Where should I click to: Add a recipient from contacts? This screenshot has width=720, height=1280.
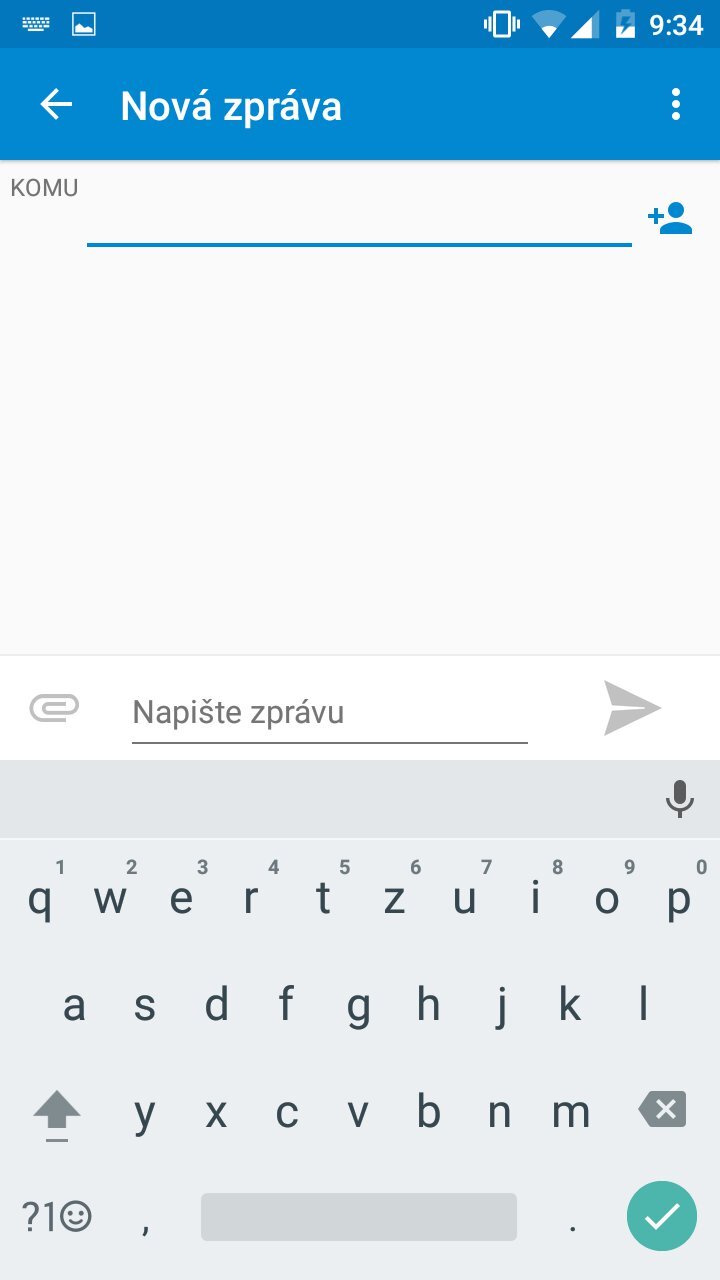click(670, 218)
